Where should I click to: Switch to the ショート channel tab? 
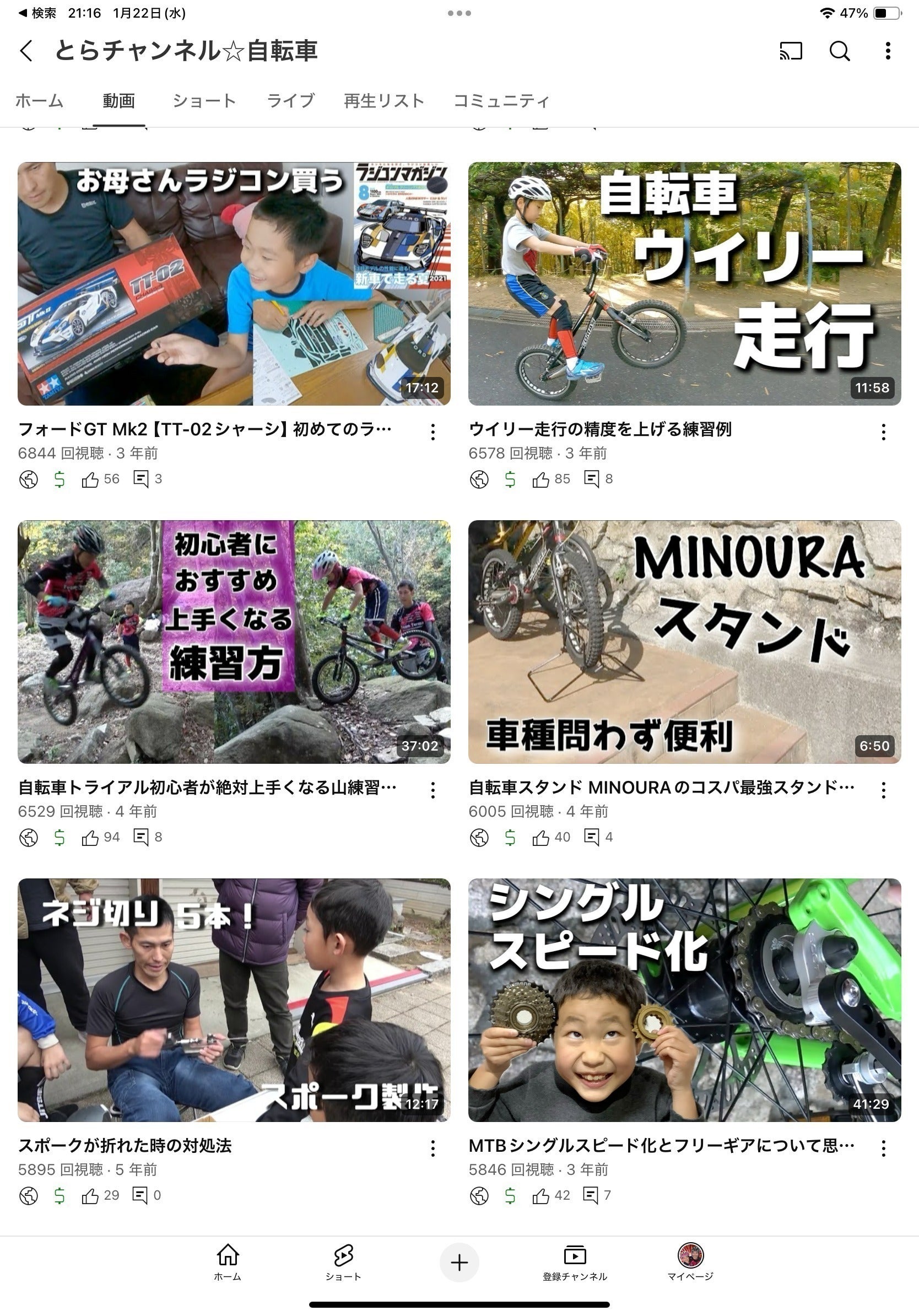click(x=204, y=101)
